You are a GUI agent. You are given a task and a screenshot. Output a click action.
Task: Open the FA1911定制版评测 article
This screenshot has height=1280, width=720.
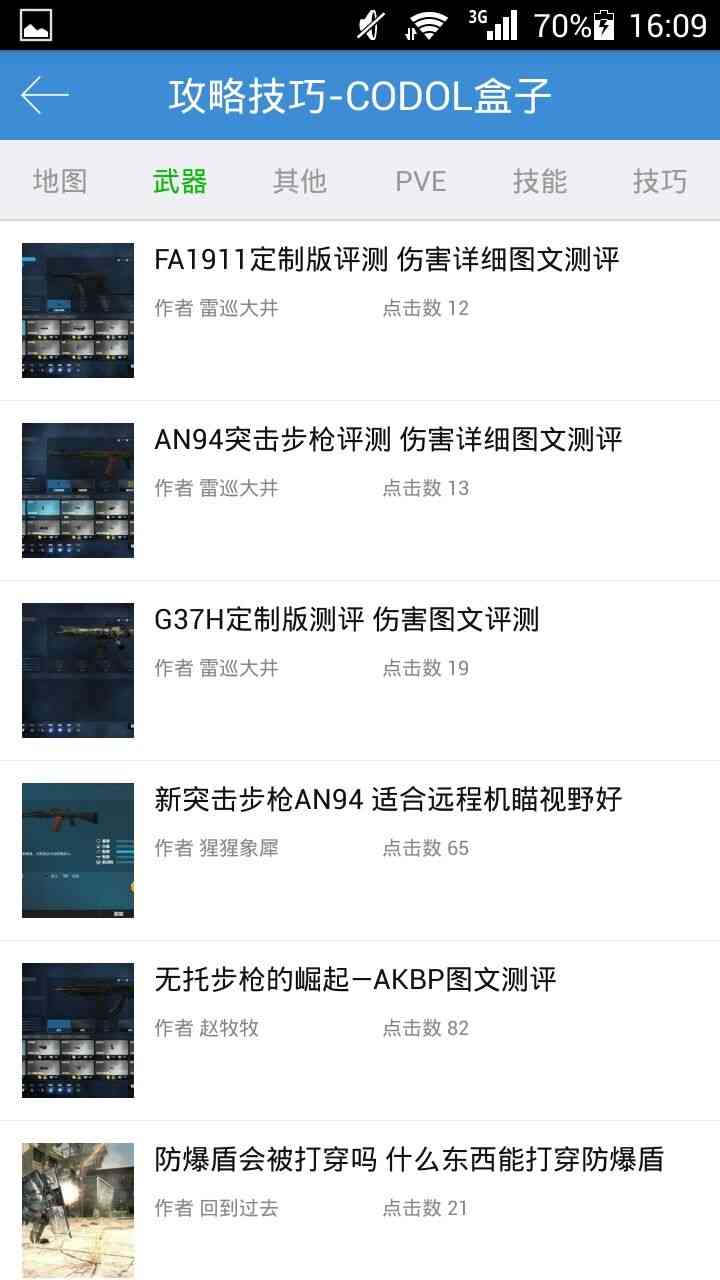387,261
